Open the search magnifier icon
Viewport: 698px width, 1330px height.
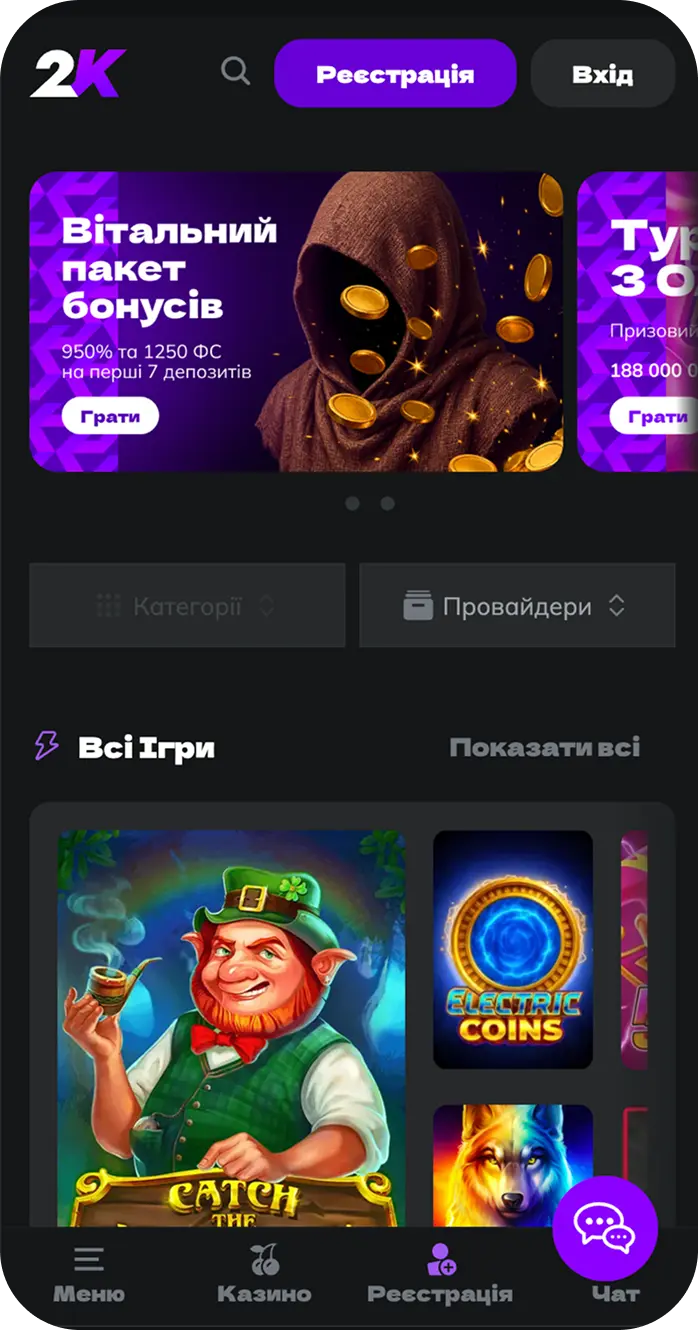click(x=235, y=71)
